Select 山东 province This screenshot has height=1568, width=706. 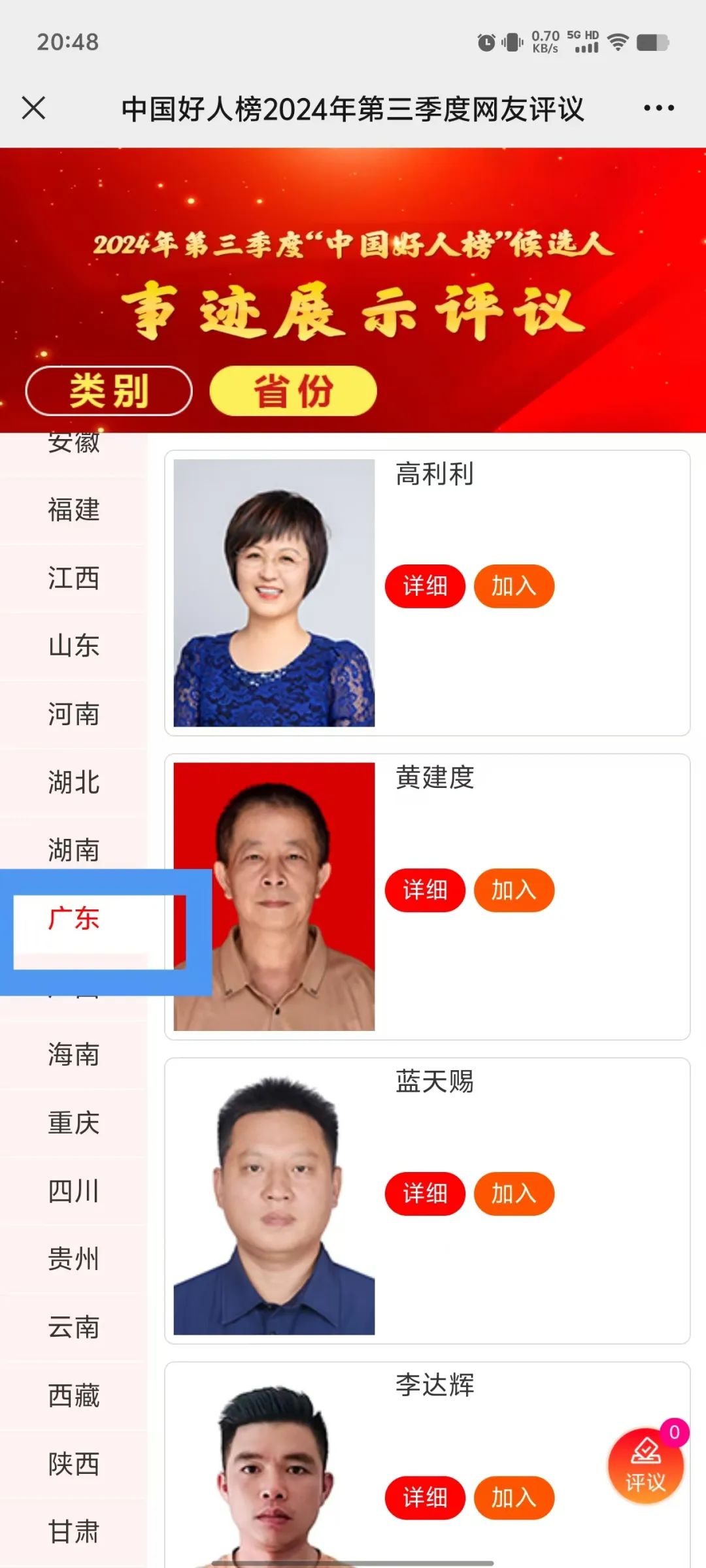pyautogui.click(x=73, y=646)
